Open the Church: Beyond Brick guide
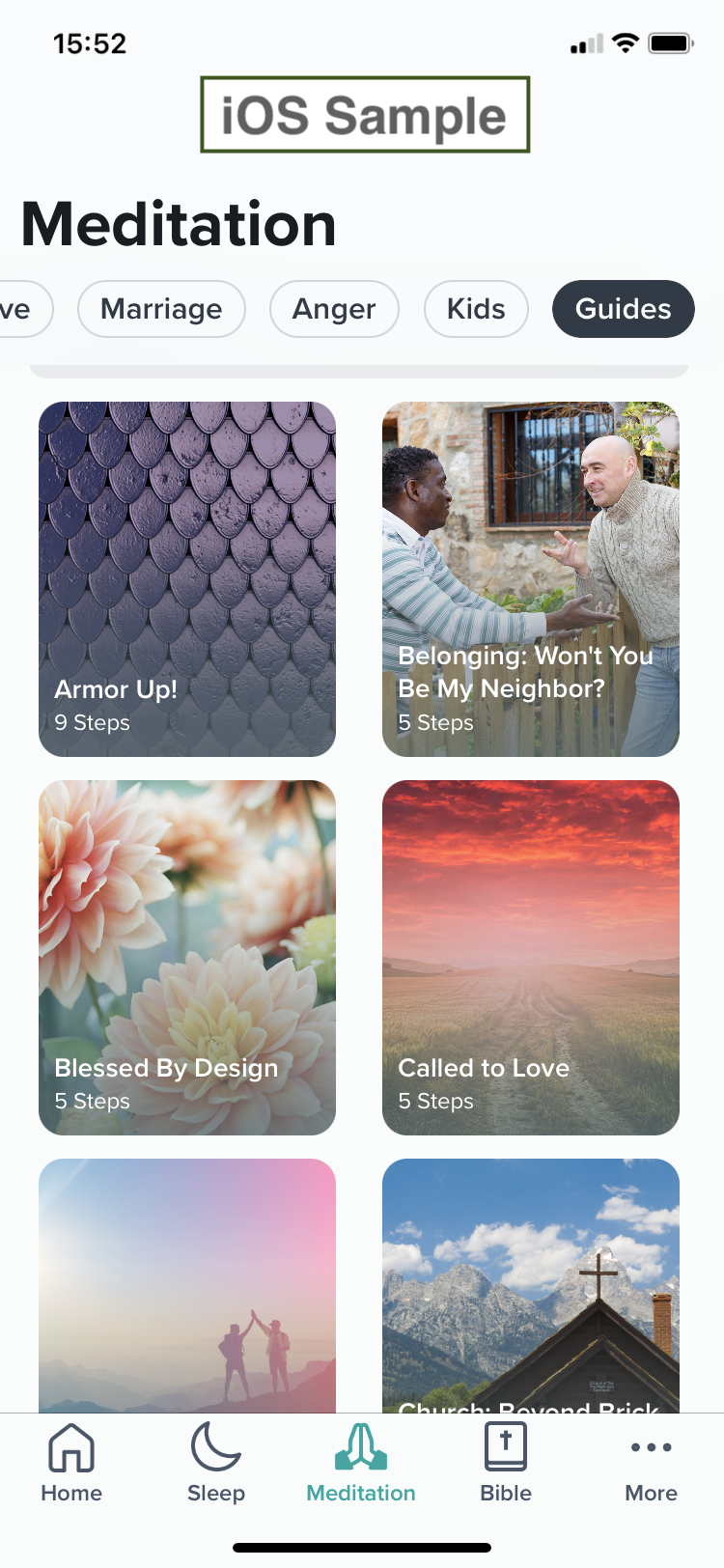Viewport: 724px width, 1568px height. pos(531,1286)
